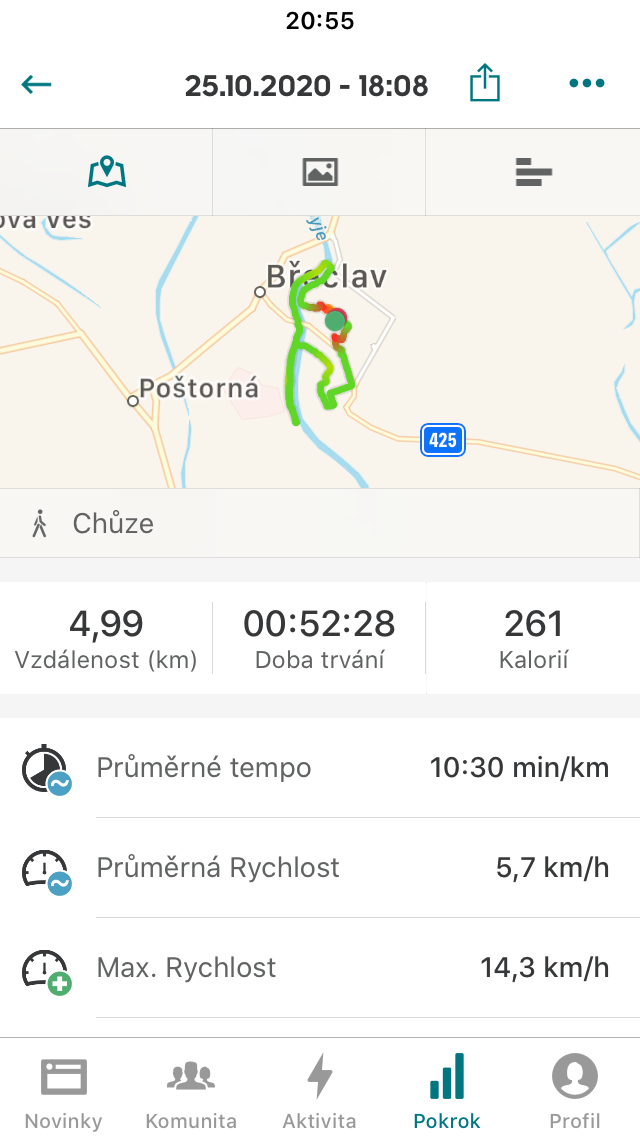Open the Aktivita tab
The height and width of the screenshot is (1136, 640).
(x=320, y=1092)
